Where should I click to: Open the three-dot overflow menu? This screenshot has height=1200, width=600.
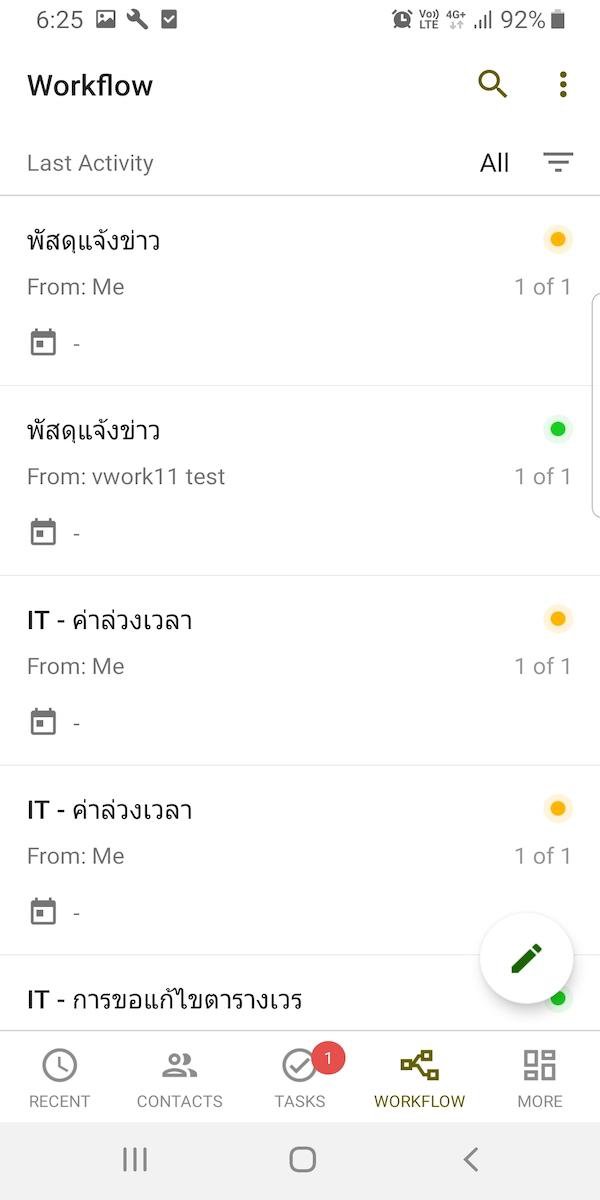(x=563, y=85)
